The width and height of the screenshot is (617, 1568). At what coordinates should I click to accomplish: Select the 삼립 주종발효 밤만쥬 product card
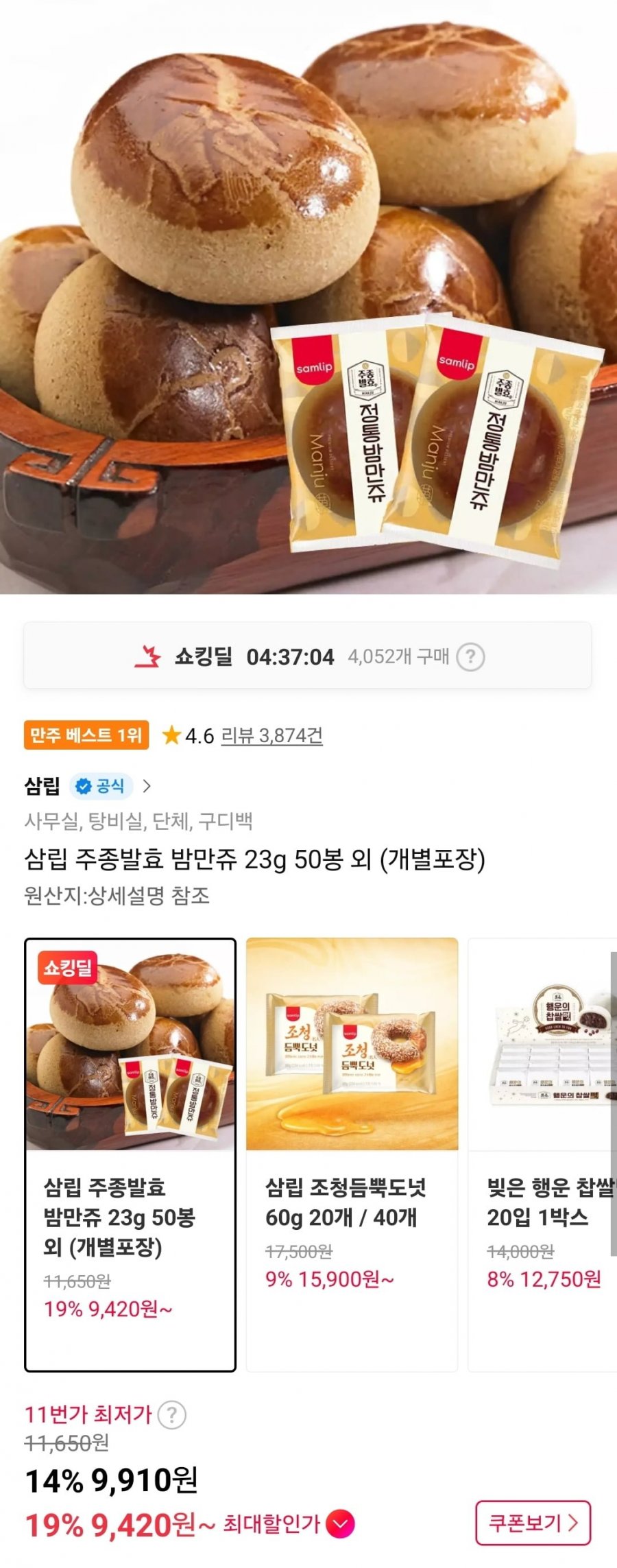pos(130,1154)
